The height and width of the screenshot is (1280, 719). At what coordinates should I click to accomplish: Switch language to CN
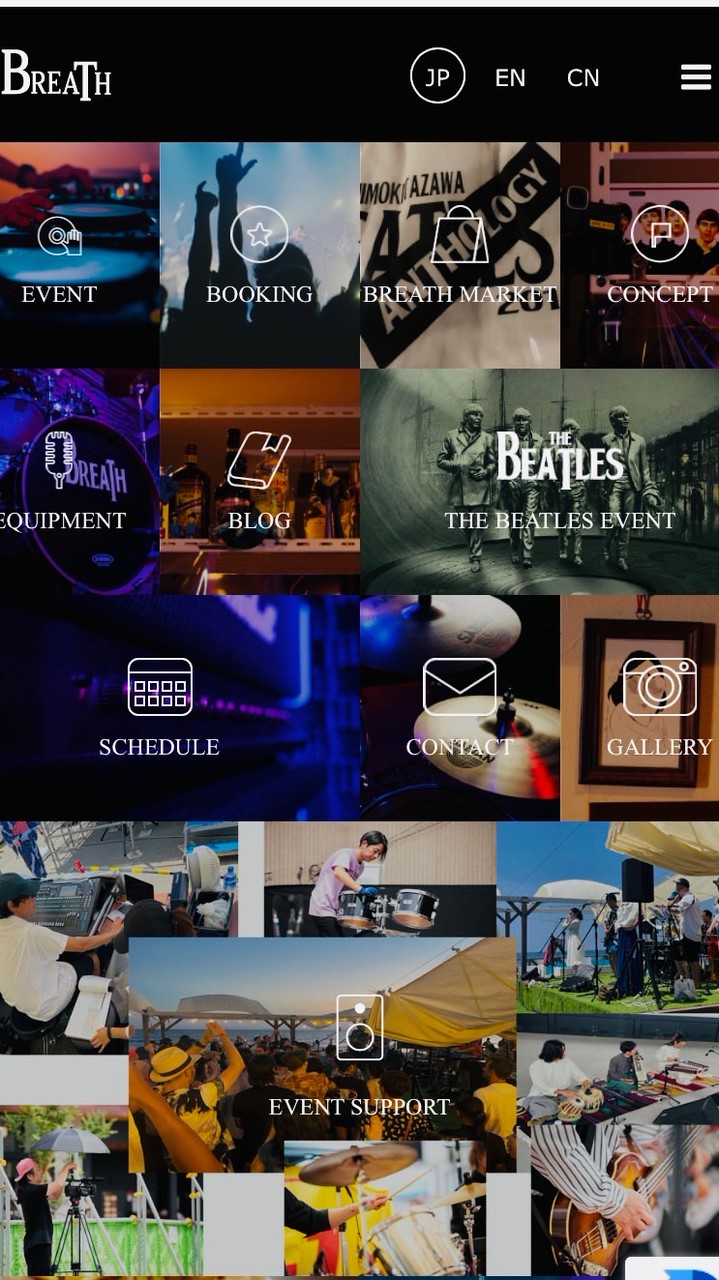pos(583,77)
